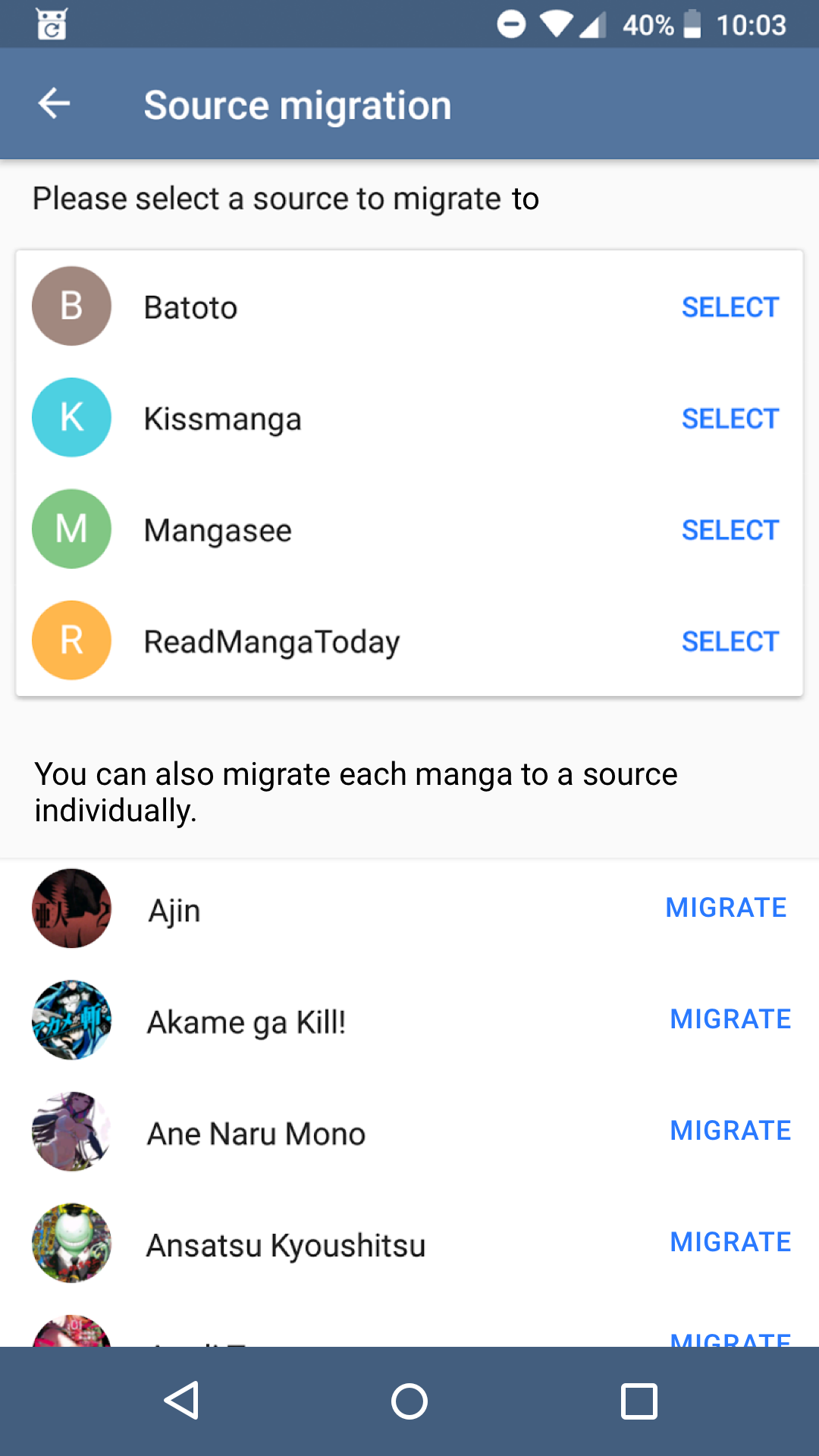819x1456 pixels.
Task: Migrate Akame ga Kill!
Action: pos(730,1019)
